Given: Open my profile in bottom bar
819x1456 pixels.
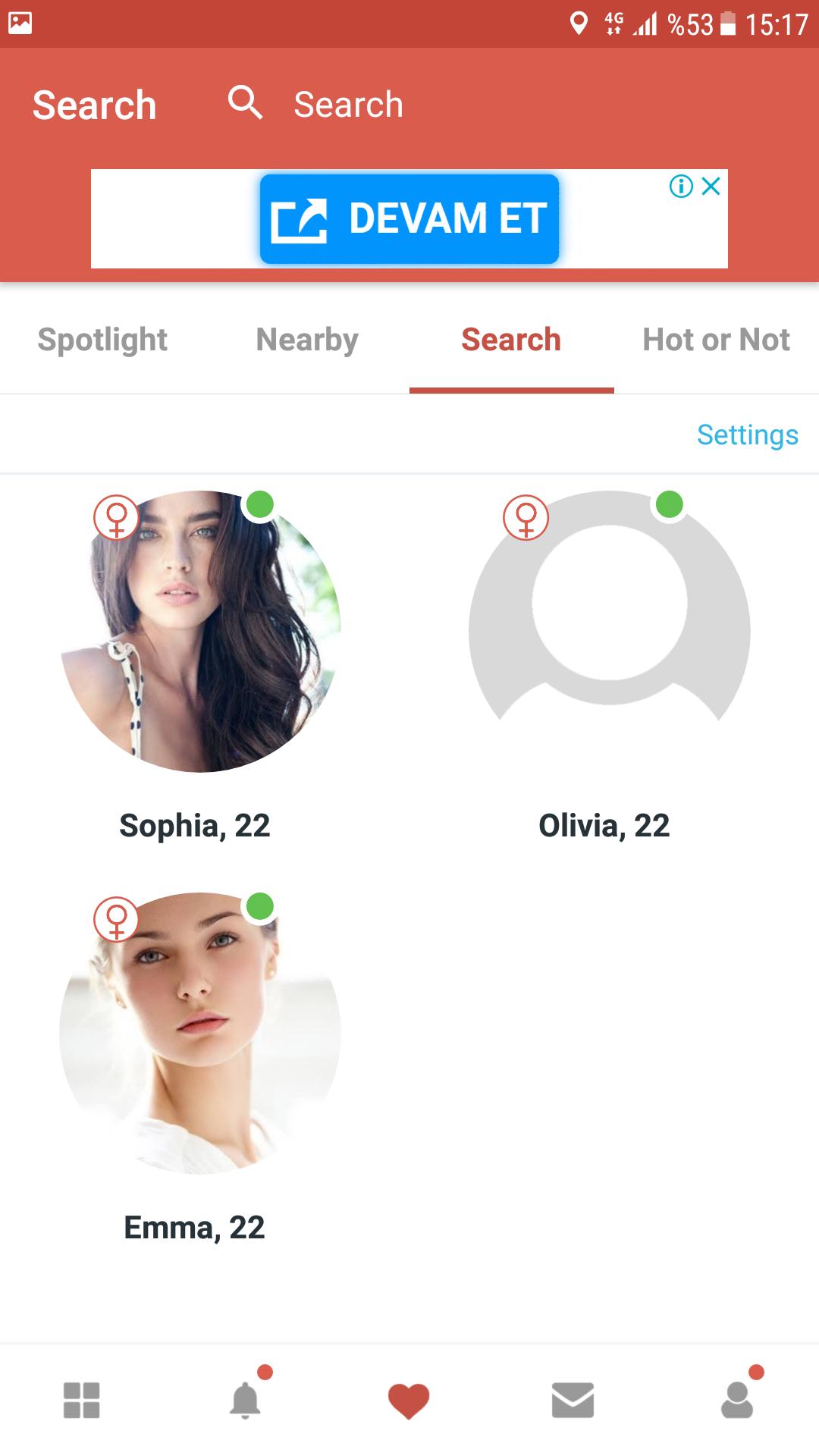Looking at the screenshot, I should point(736,1400).
